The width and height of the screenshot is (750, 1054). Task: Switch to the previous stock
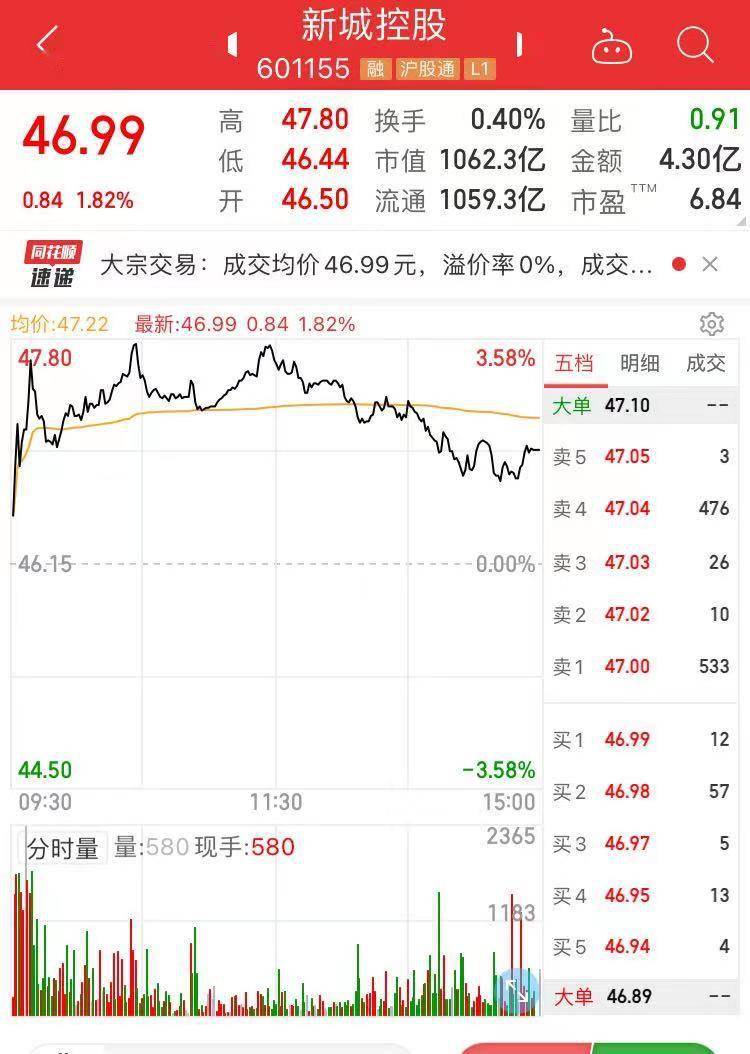pyautogui.click(x=232, y=44)
